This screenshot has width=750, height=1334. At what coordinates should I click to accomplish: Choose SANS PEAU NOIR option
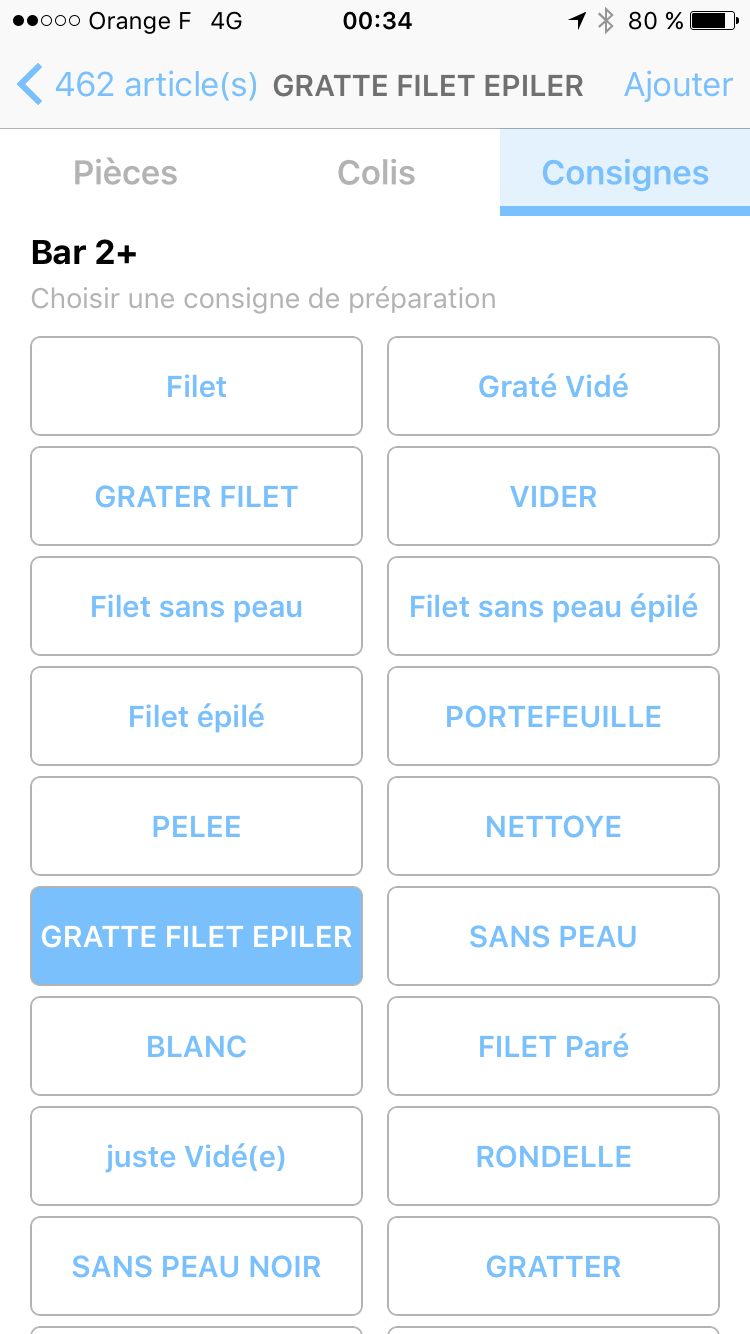[x=196, y=1266]
